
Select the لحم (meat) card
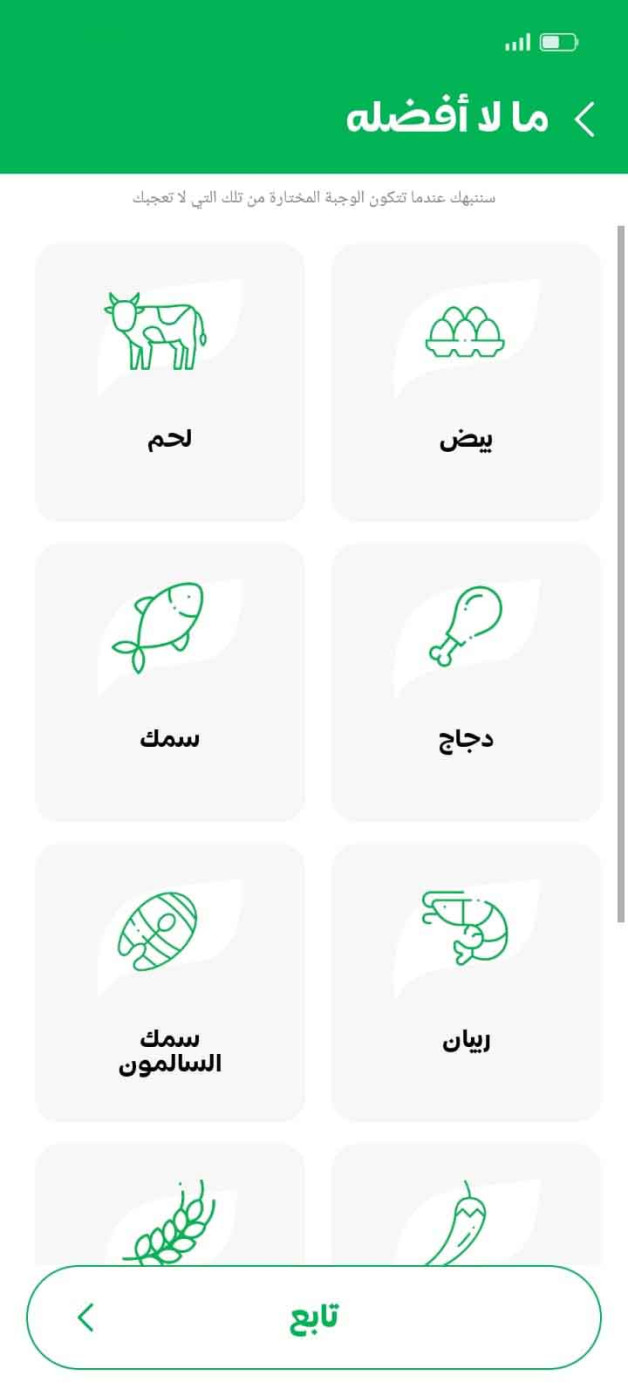click(170, 381)
